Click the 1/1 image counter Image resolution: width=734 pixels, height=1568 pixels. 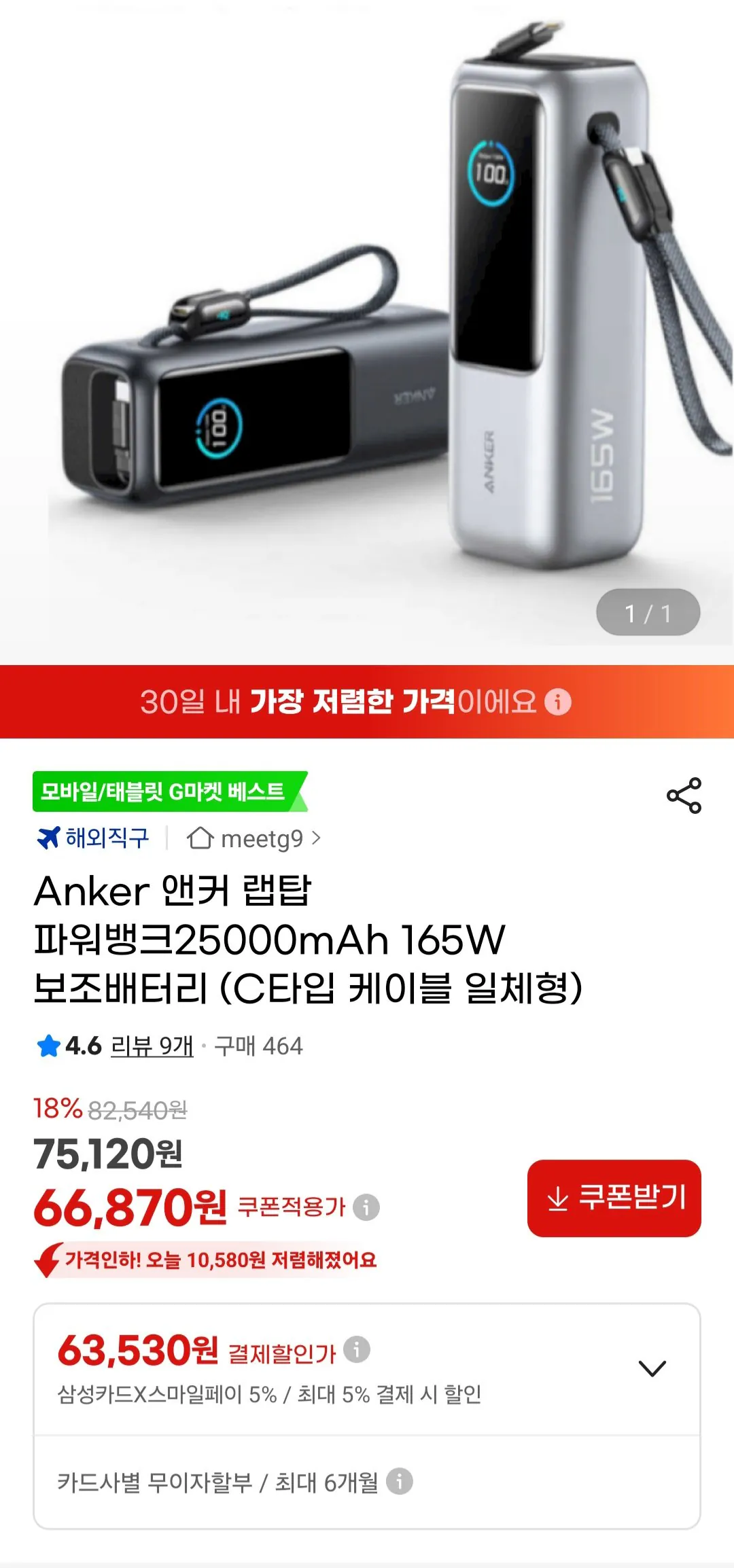[x=647, y=612]
